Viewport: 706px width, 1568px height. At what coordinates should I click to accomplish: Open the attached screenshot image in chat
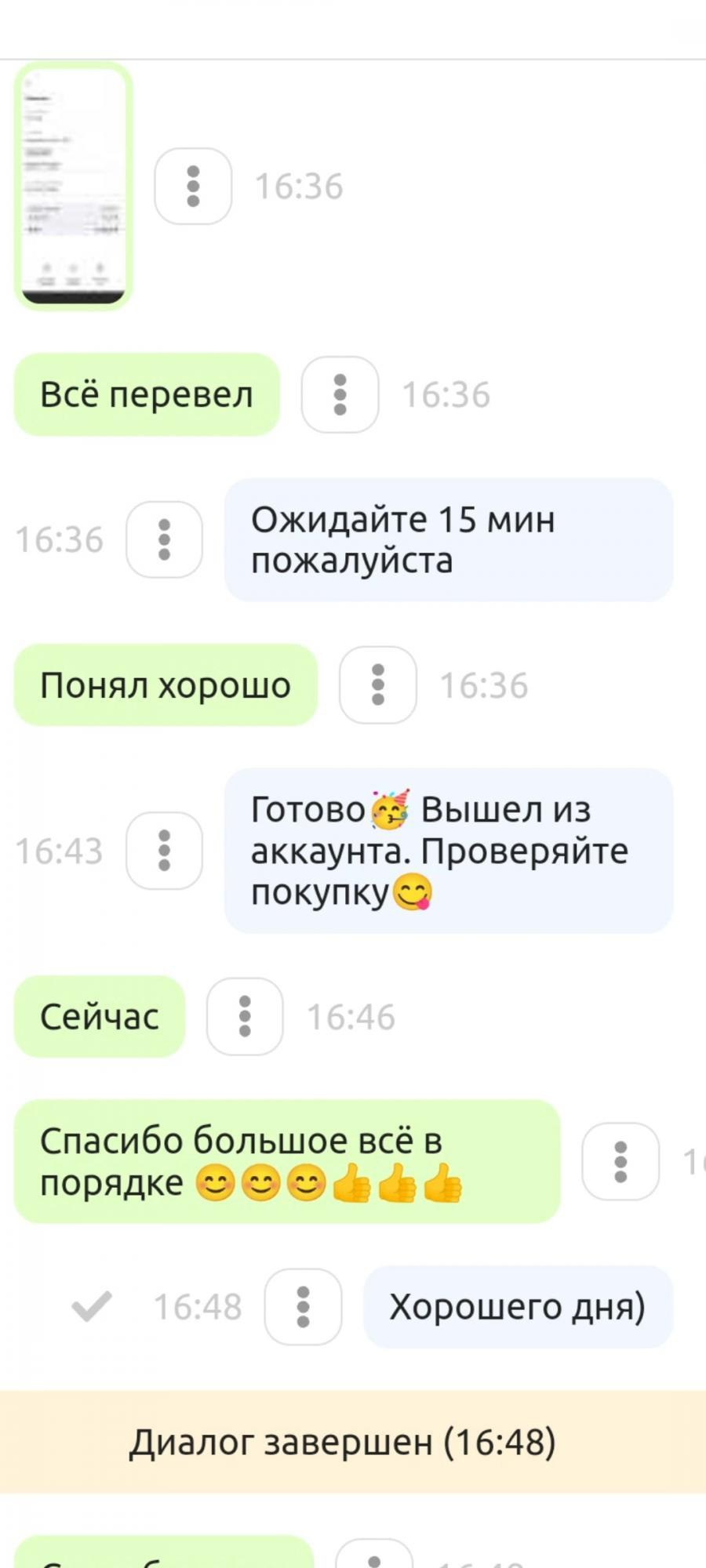point(73,187)
